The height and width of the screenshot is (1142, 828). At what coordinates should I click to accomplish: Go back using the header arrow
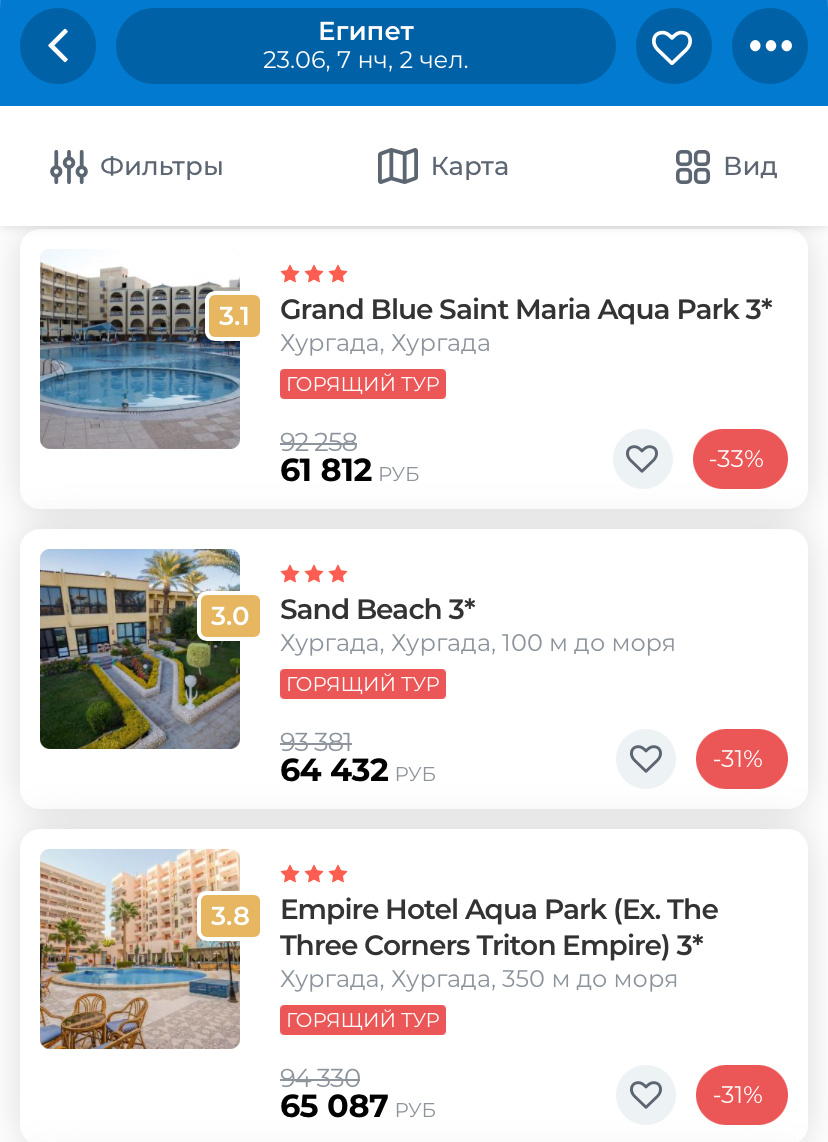(58, 46)
